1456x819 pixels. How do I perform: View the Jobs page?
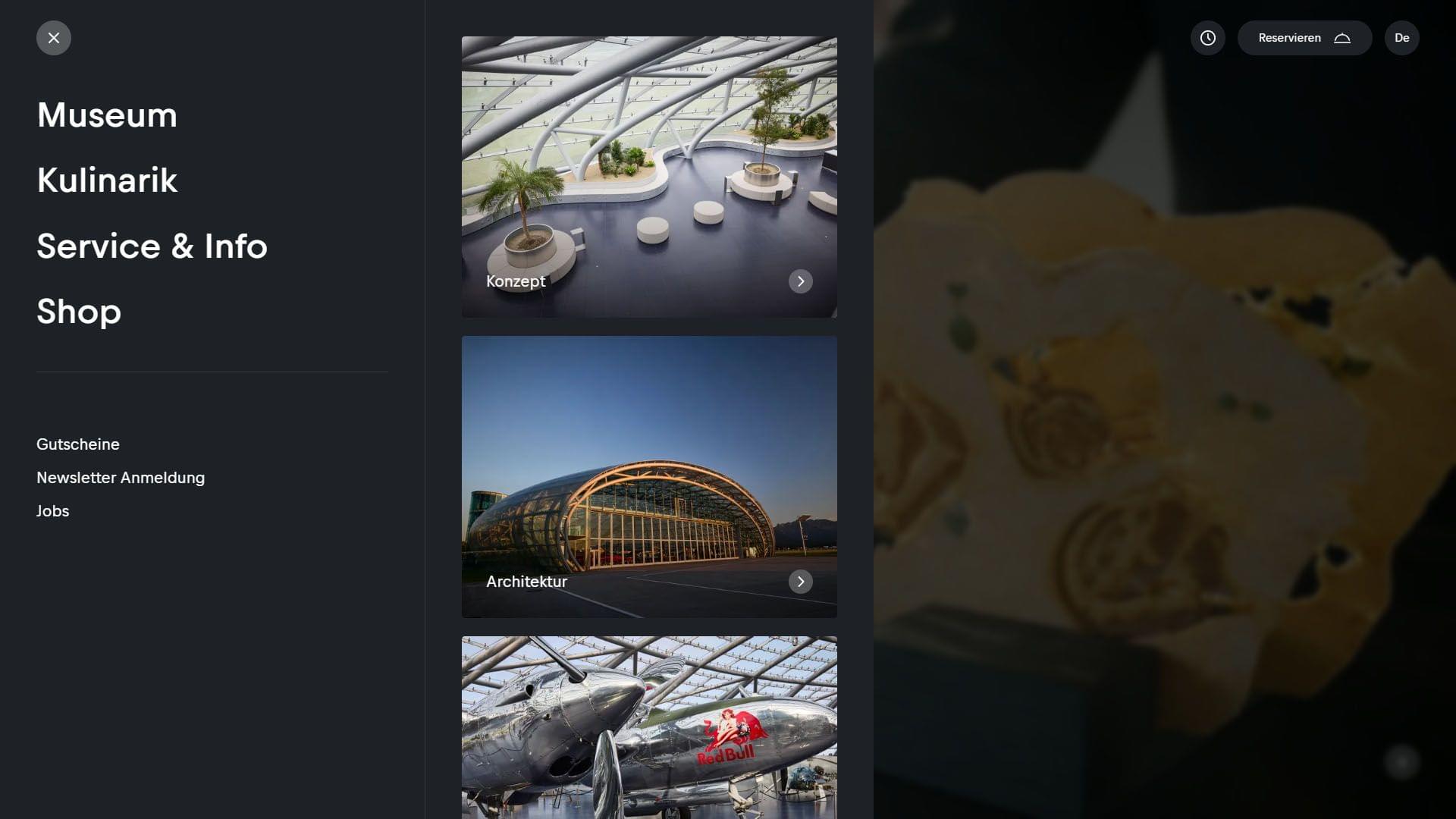point(53,511)
